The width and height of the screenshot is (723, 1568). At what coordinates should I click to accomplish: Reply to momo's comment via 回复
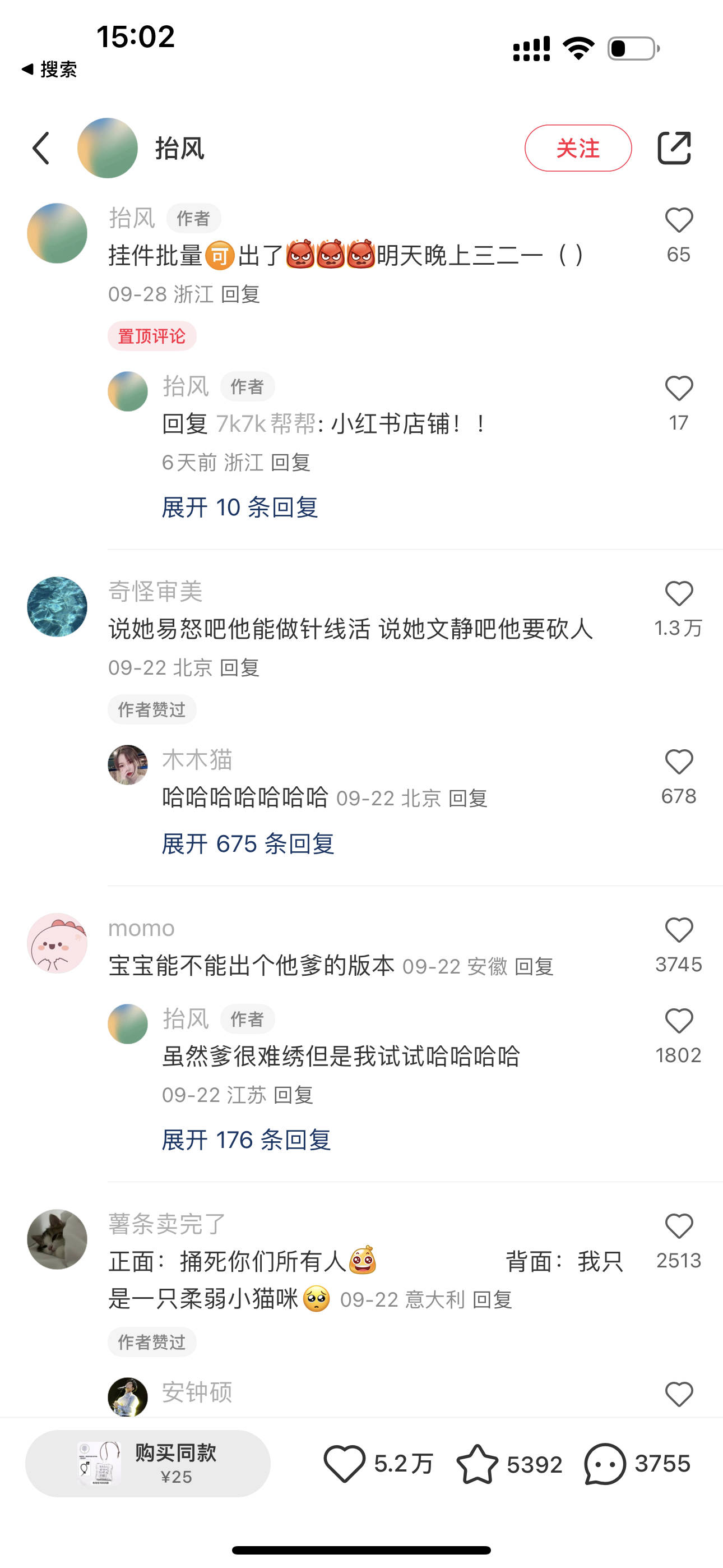534,967
